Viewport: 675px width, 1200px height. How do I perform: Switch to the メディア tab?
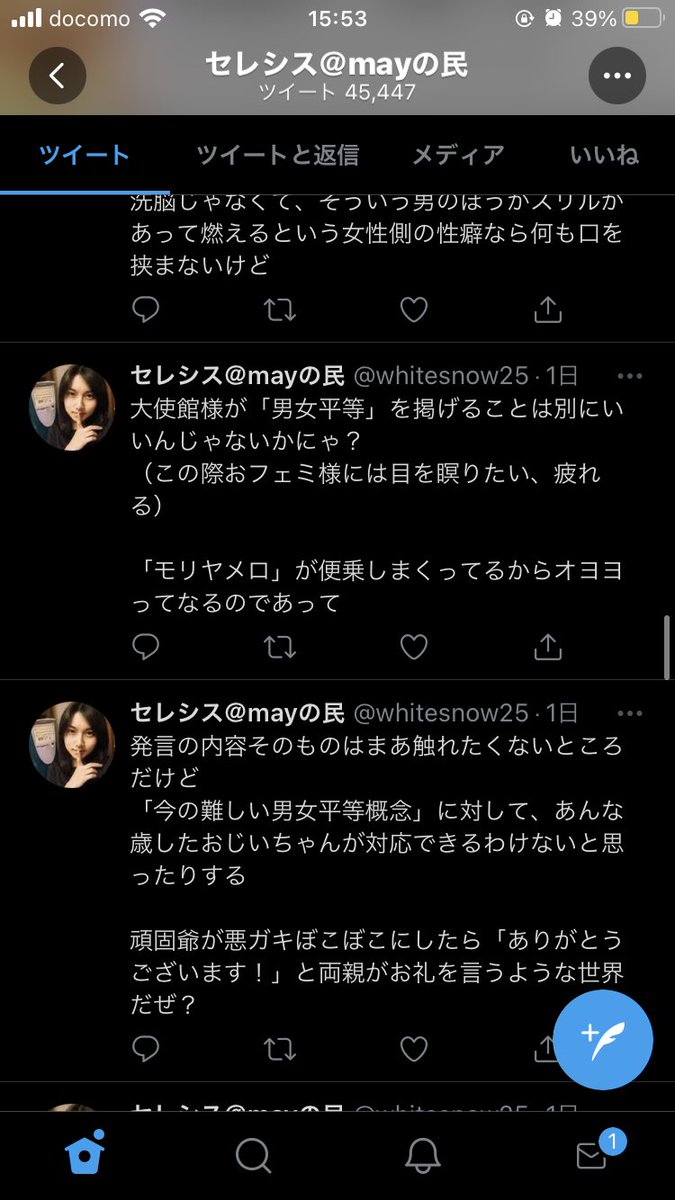click(x=458, y=155)
